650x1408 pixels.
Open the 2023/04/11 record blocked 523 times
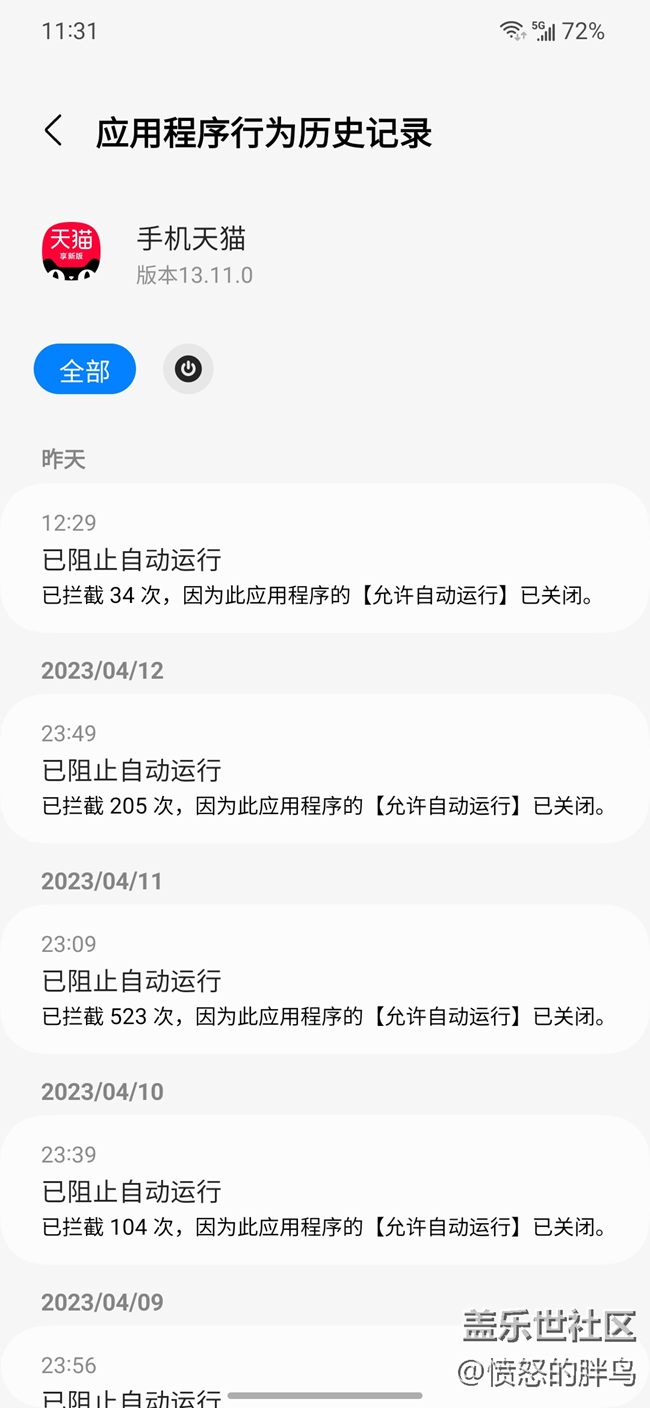tap(324, 980)
